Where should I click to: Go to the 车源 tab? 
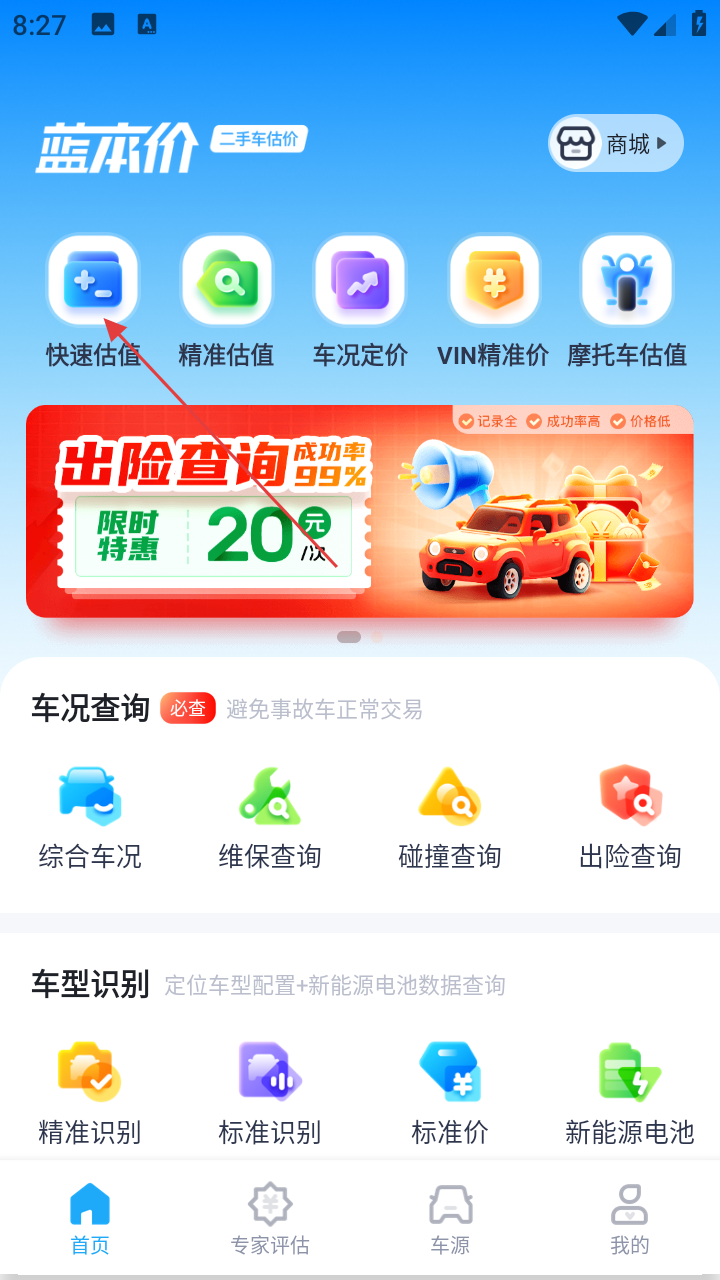tap(450, 1219)
